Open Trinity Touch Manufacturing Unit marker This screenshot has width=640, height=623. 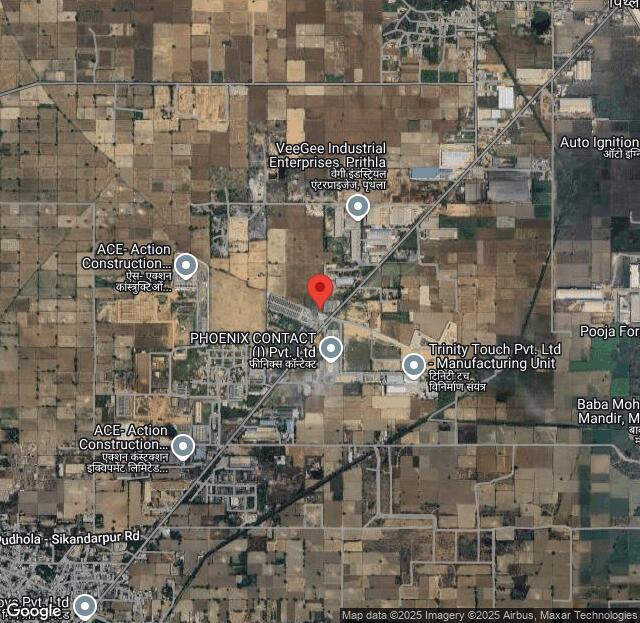pos(414,366)
